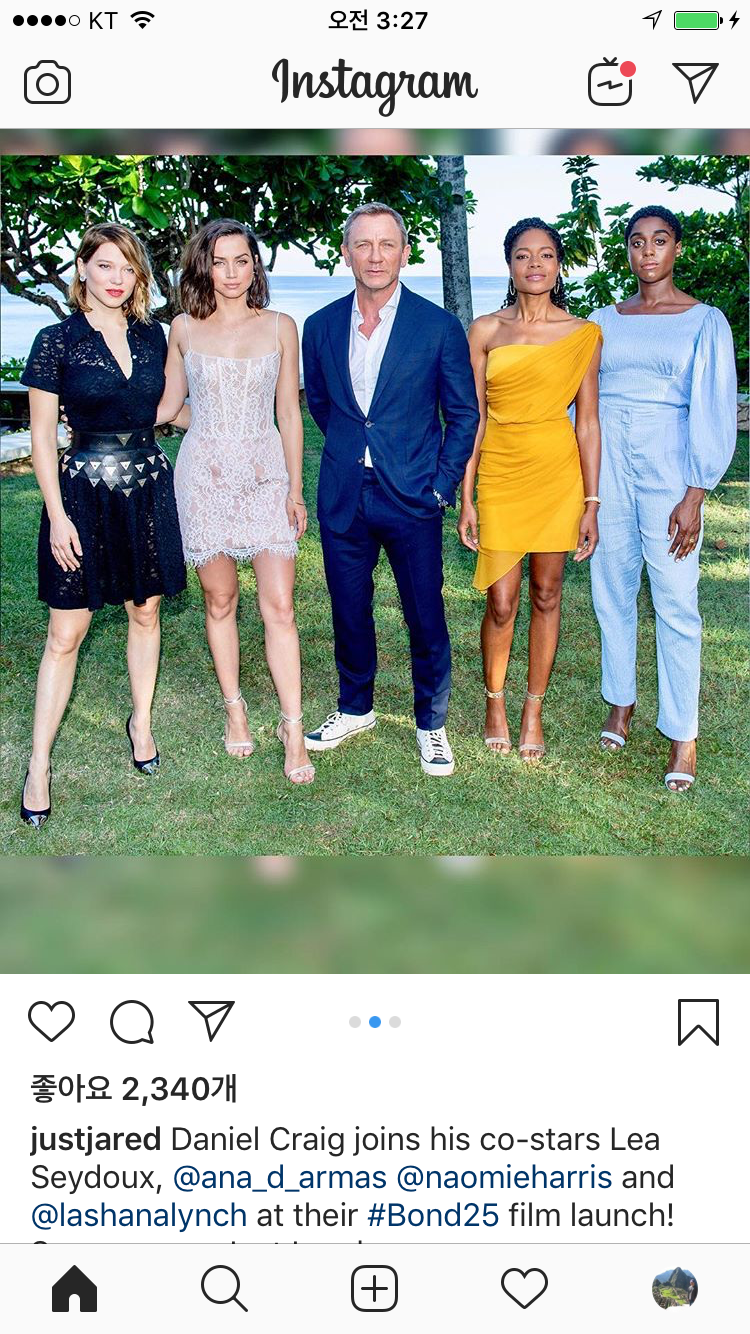This screenshot has width=750, height=1334.
Task: Open direct messages paper plane at top
Action: pyautogui.click(x=695, y=82)
